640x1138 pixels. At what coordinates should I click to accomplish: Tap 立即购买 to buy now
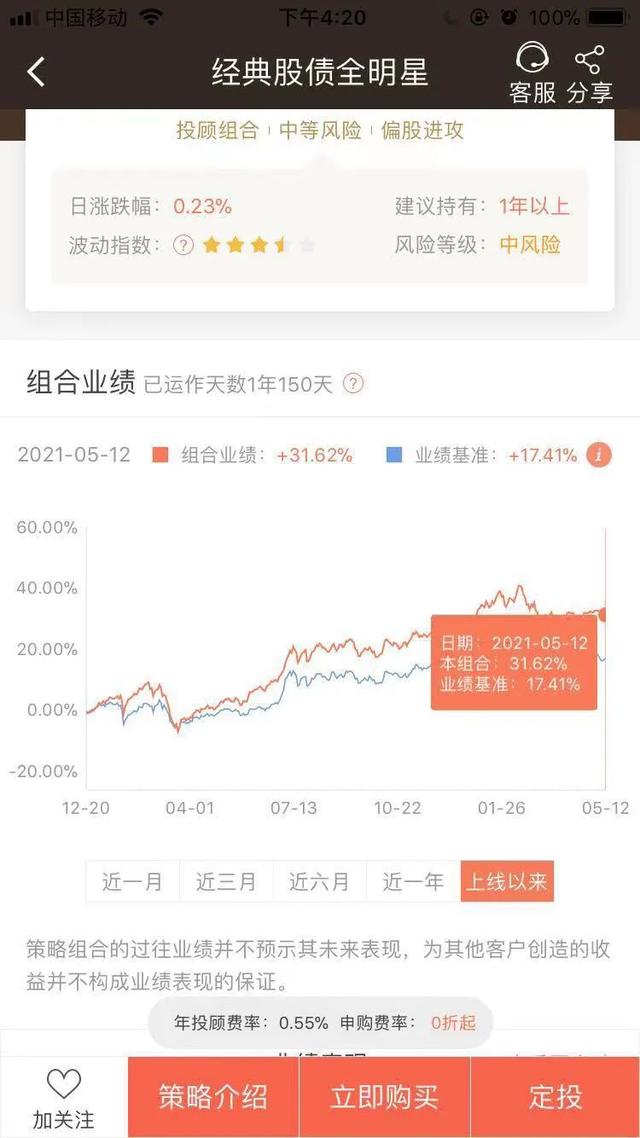(x=385, y=1097)
